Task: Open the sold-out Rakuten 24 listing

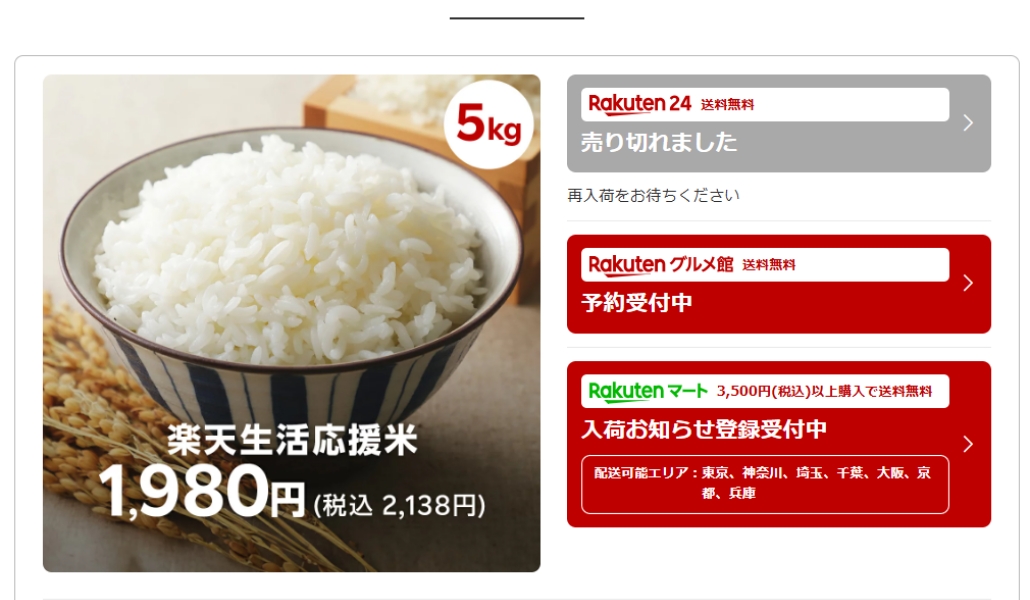Action: (x=778, y=123)
